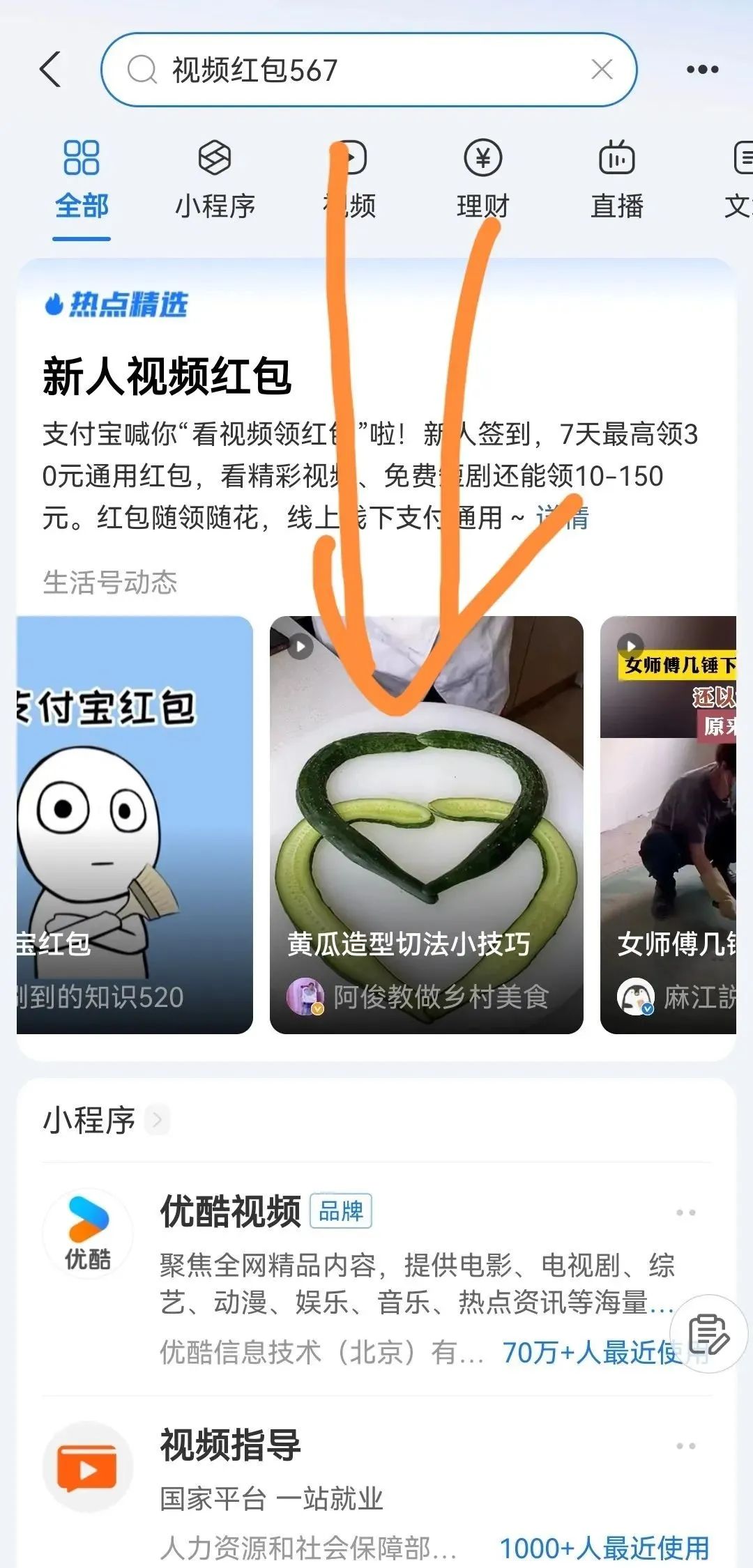
Task: Select the 全部 tab
Action: coord(82,180)
